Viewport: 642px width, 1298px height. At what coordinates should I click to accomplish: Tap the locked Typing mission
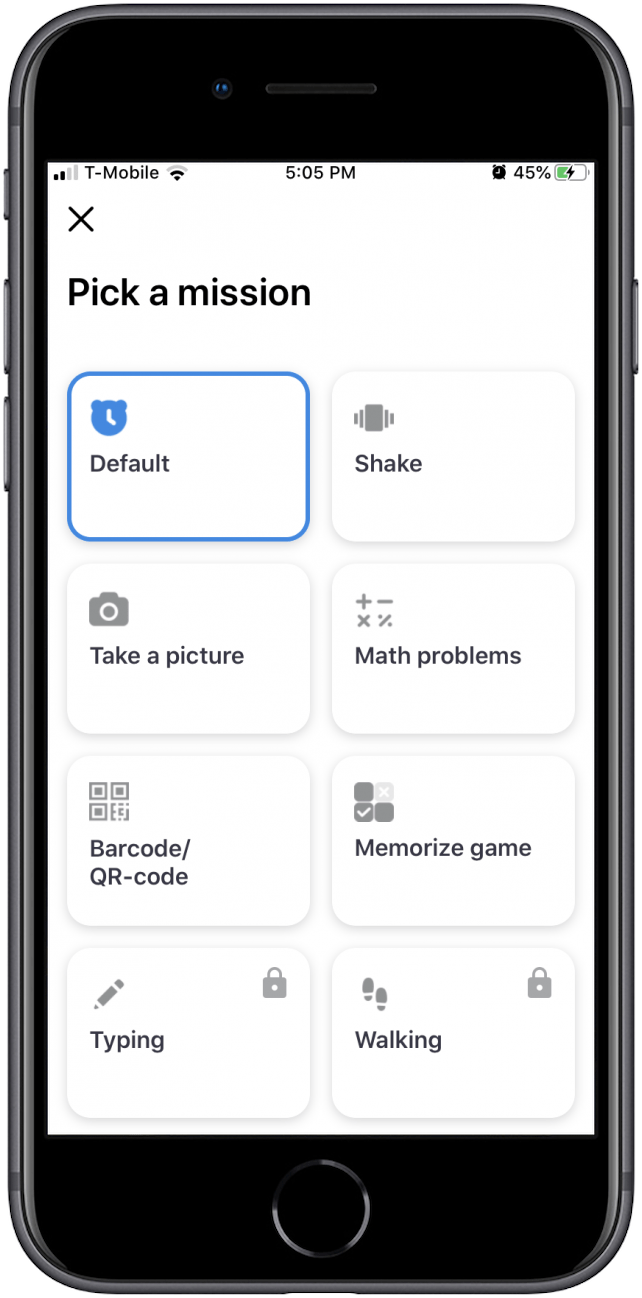coord(188,1032)
